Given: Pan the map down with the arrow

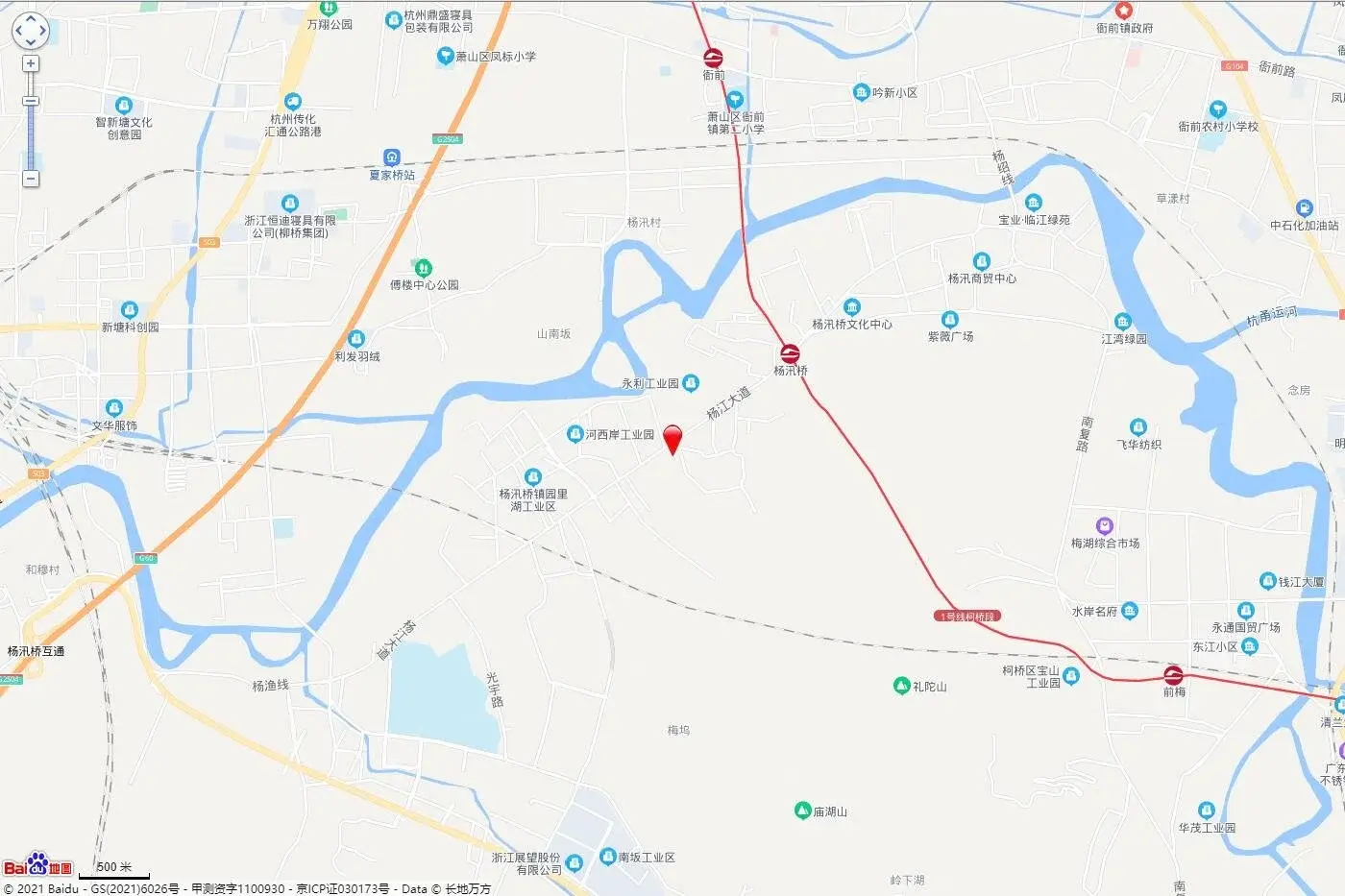Looking at the screenshot, I should pyautogui.click(x=30, y=42).
